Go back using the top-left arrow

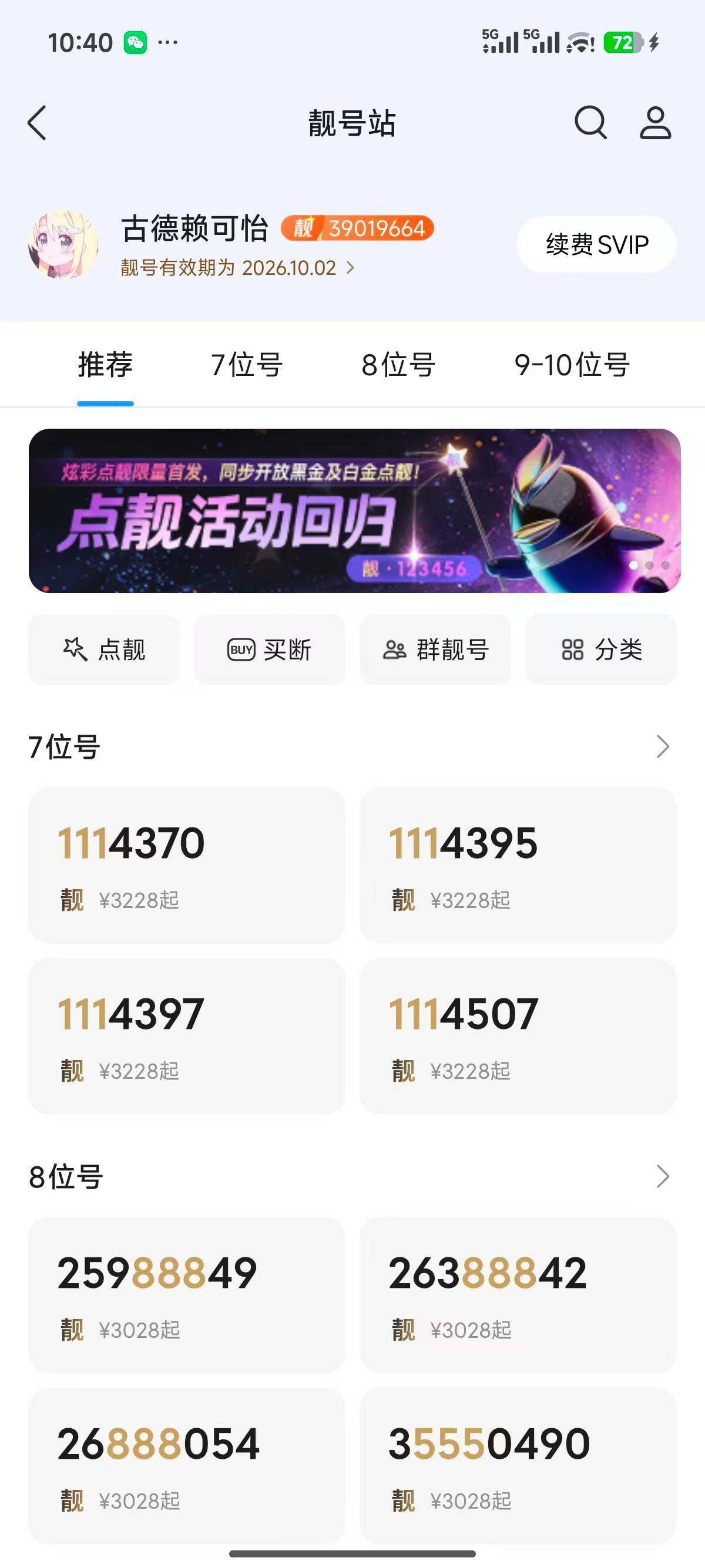coord(37,123)
